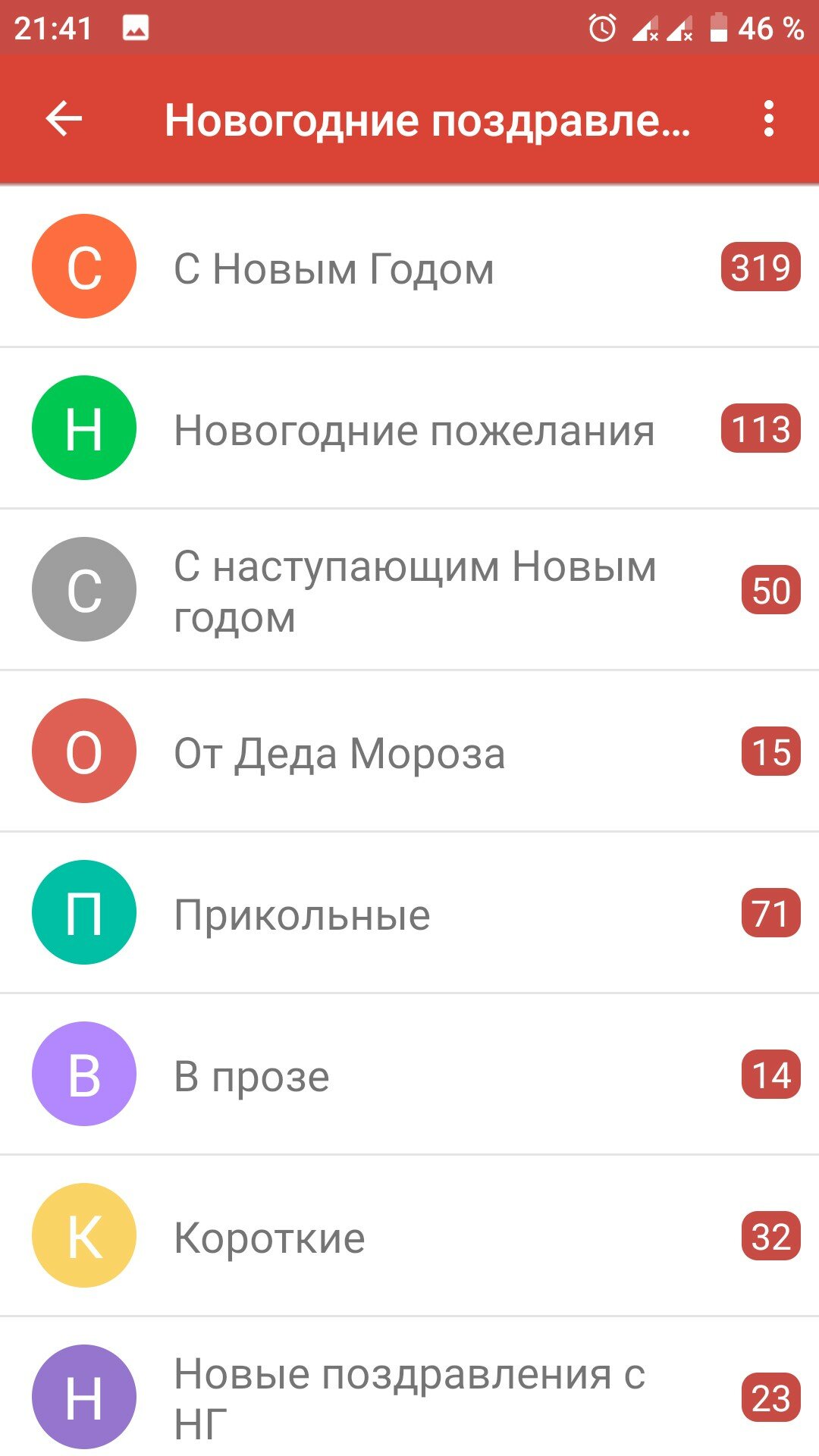Open the three-dot overflow menu
The image size is (819, 1456).
point(769,119)
